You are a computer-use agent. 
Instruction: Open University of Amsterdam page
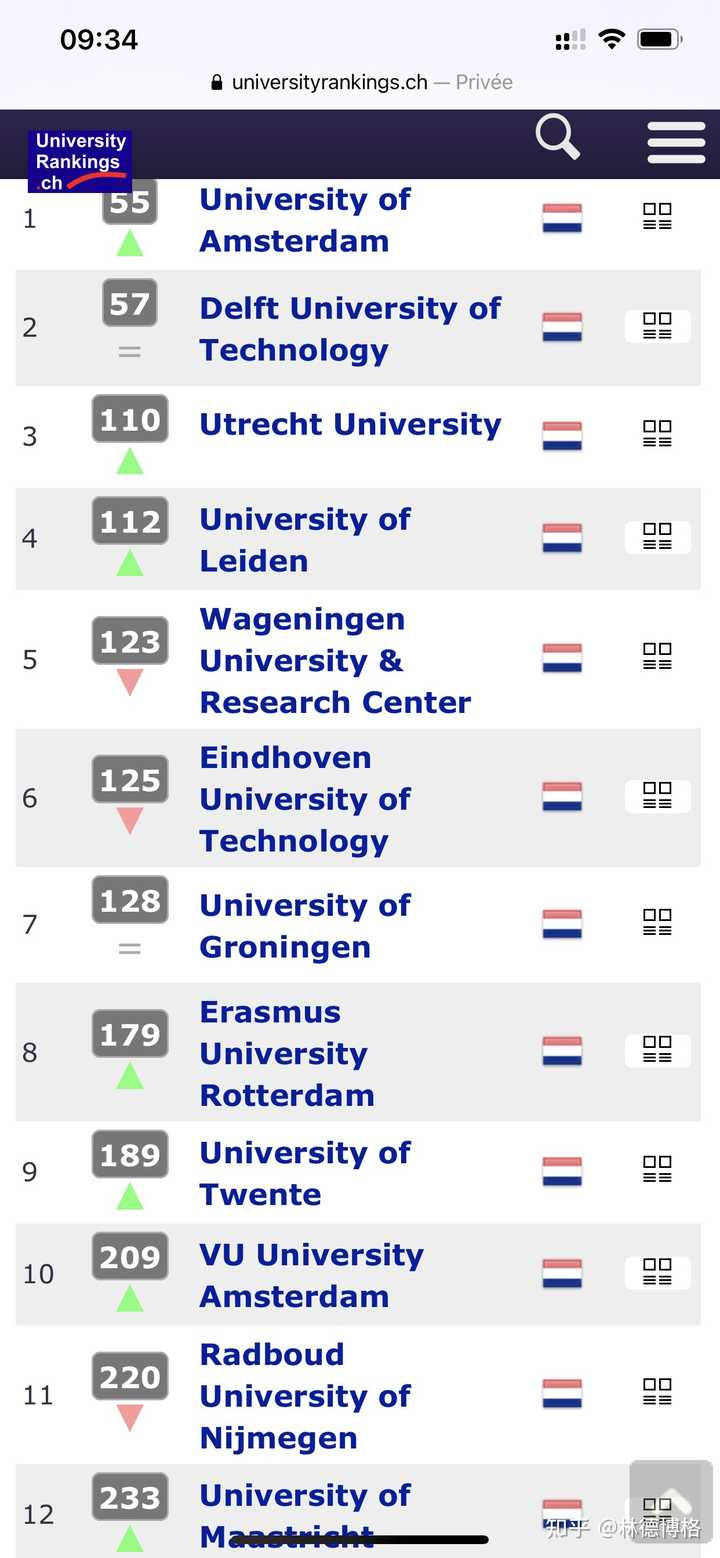pos(304,220)
